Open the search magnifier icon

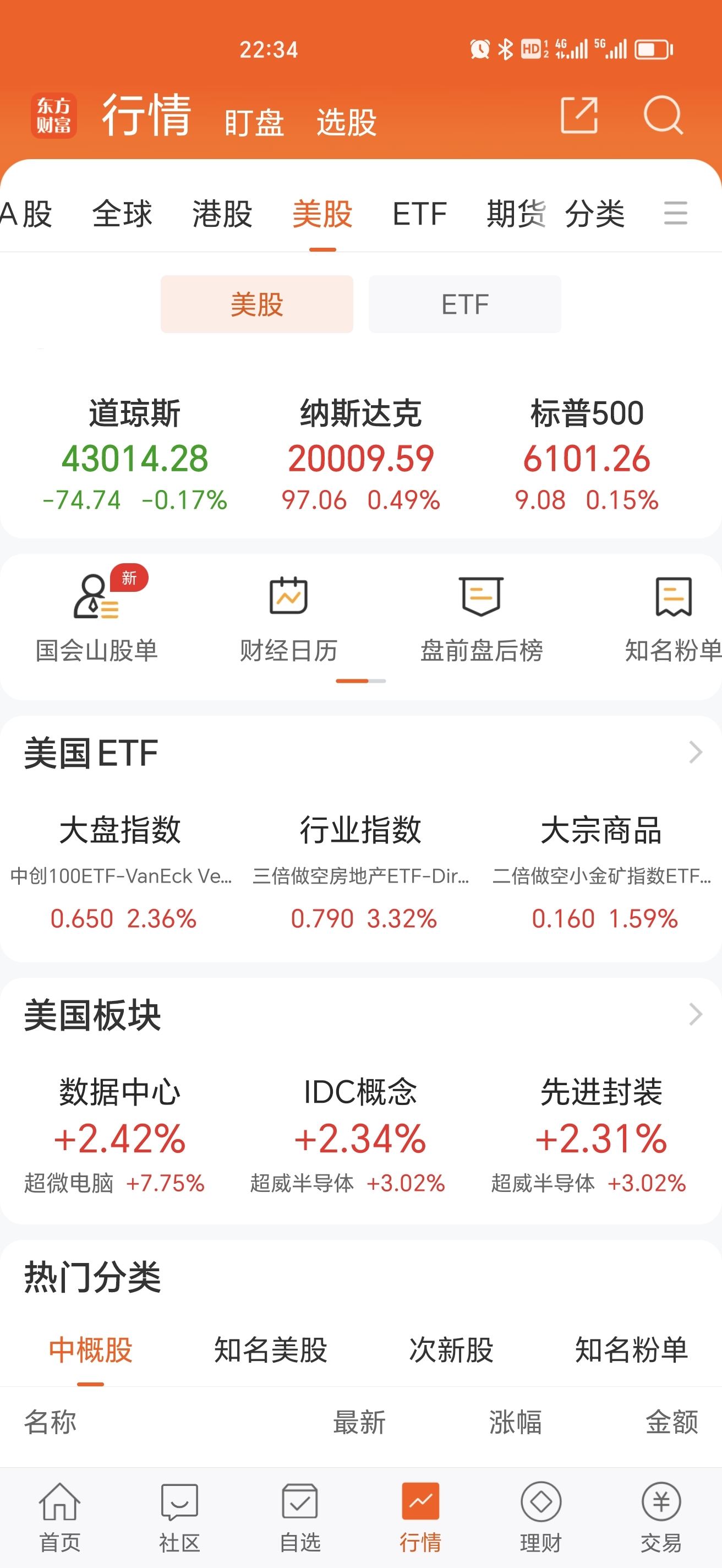point(663,115)
